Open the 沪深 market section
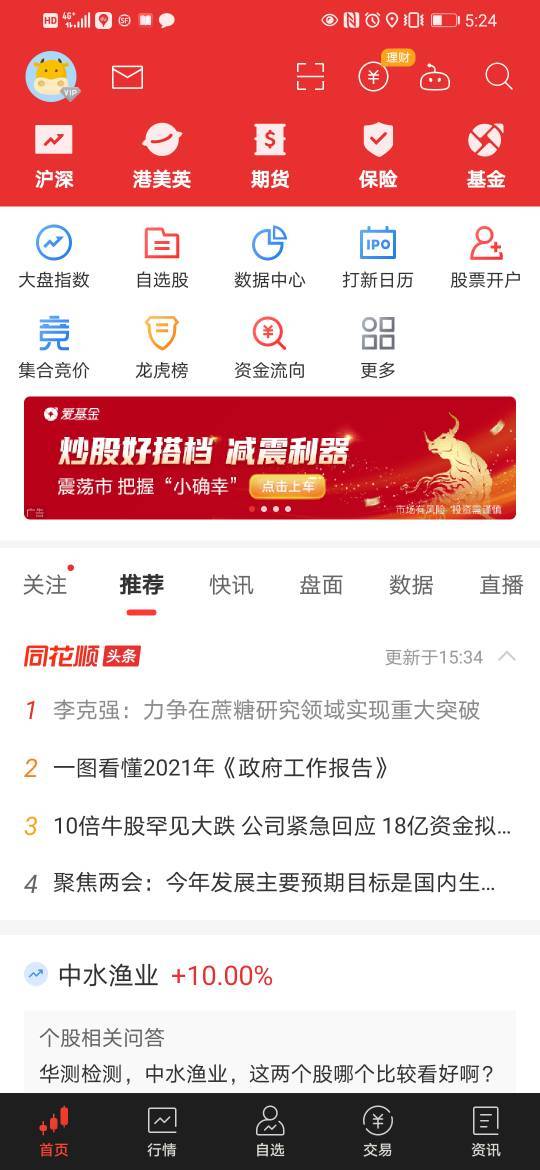Viewport: 540px width, 1170px height. point(54,156)
